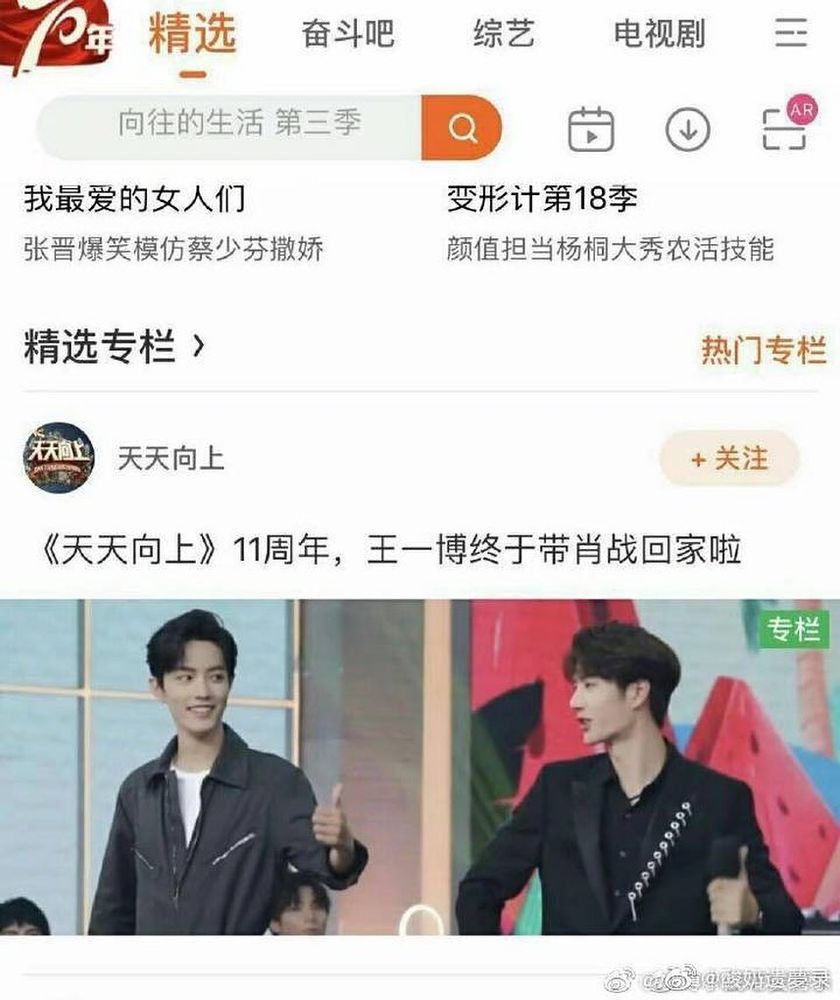Viewport: 840px width, 1000px height.
Task: Open the channel list menu icon
Action: (791, 33)
